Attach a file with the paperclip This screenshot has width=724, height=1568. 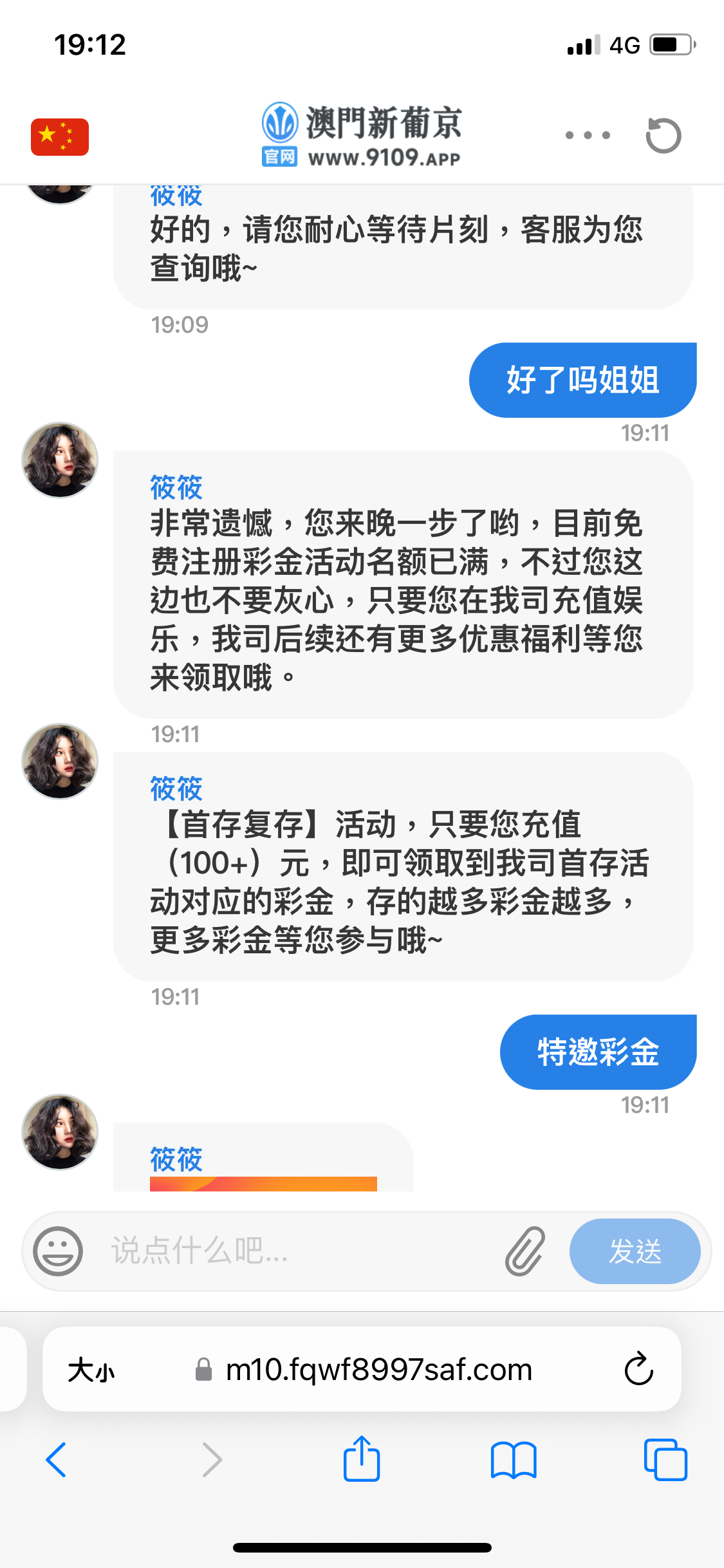pyautogui.click(x=525, y=1251)
